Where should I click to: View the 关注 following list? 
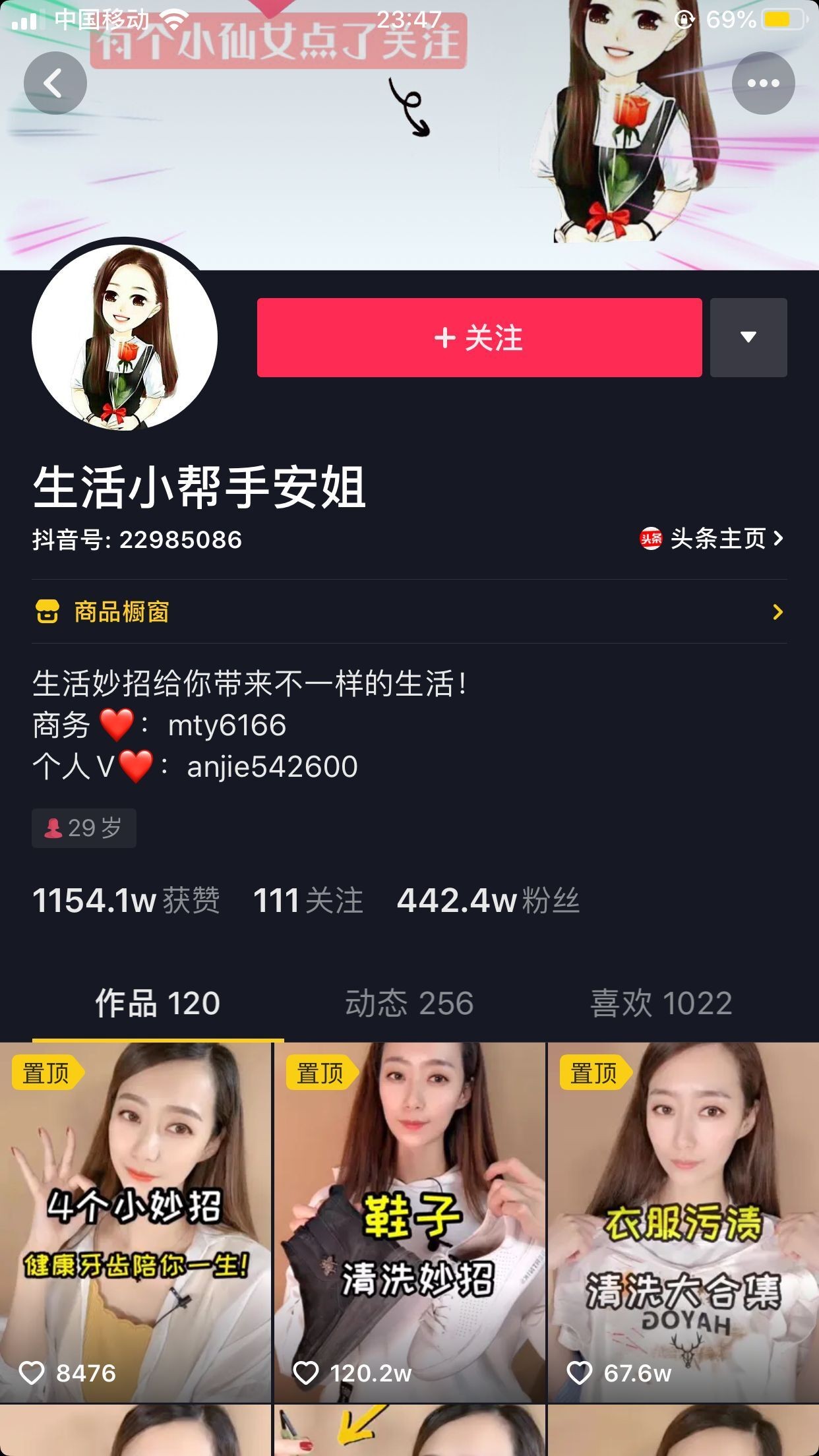[308, 901]
